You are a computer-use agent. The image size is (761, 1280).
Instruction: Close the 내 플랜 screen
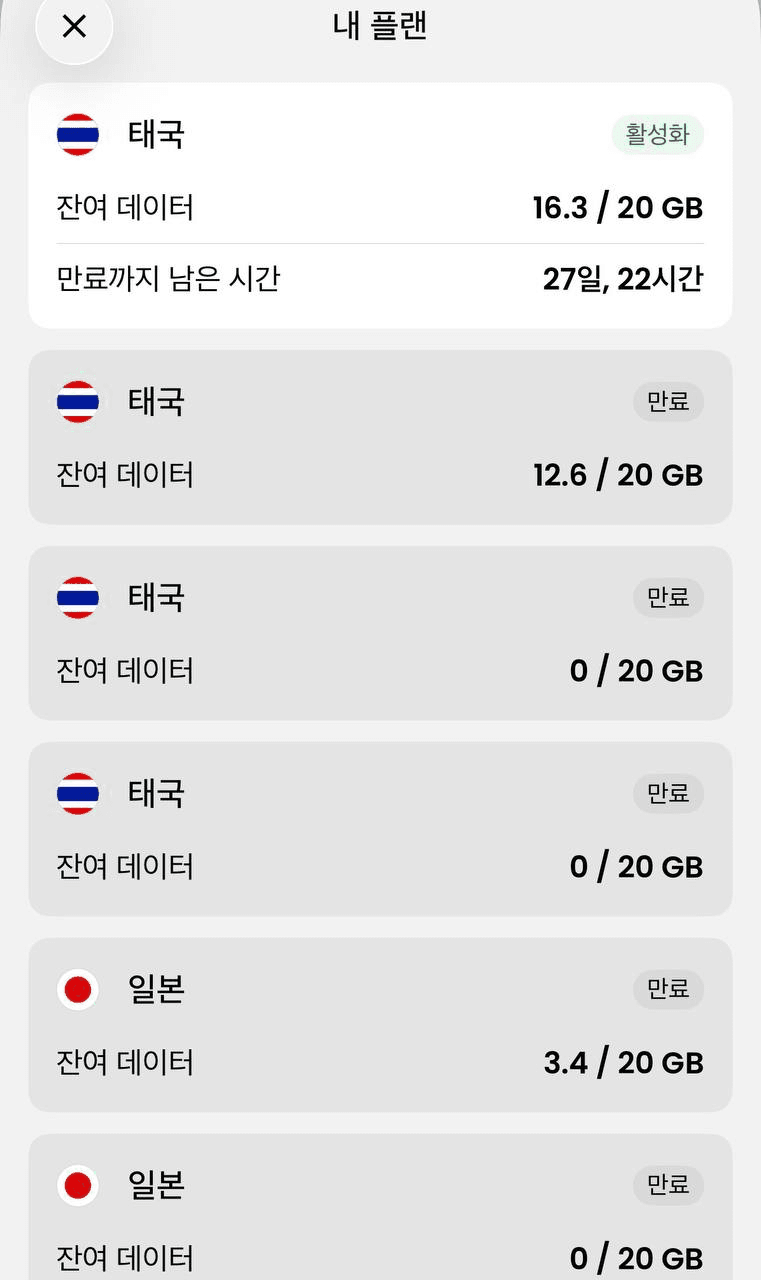click(x=74, y=27)
